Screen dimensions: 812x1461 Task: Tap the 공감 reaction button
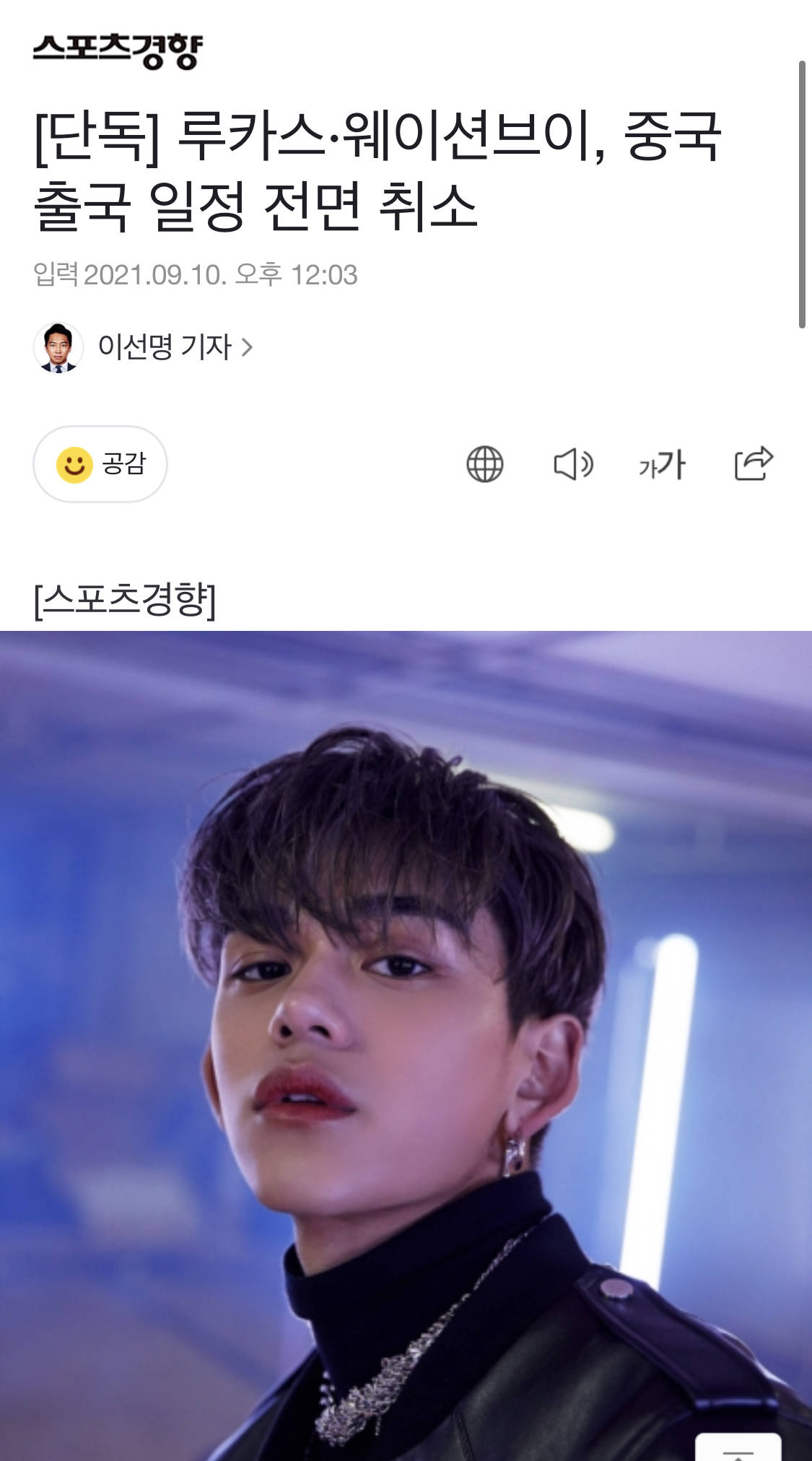click(100, 464)
